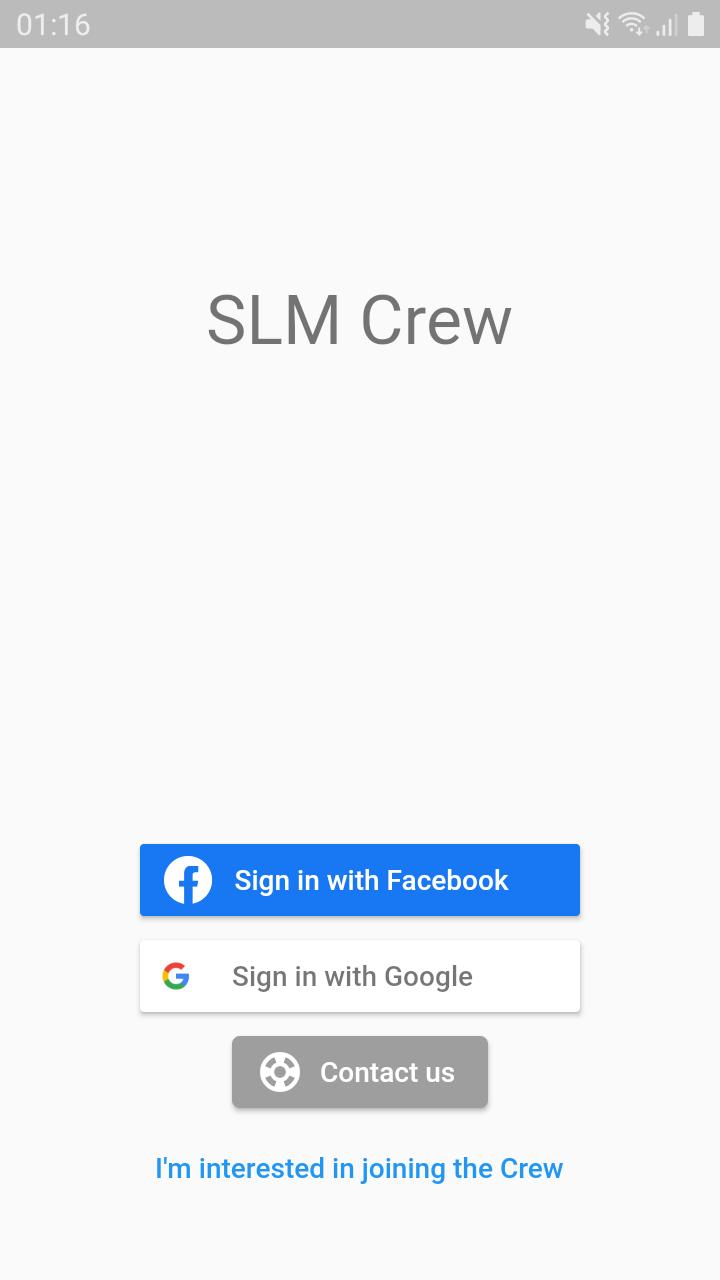Image resolution: width=720 pixels, height=1280 pixels.
Task: Choose Sign in with Google
Action: click(x=360, y=976)
